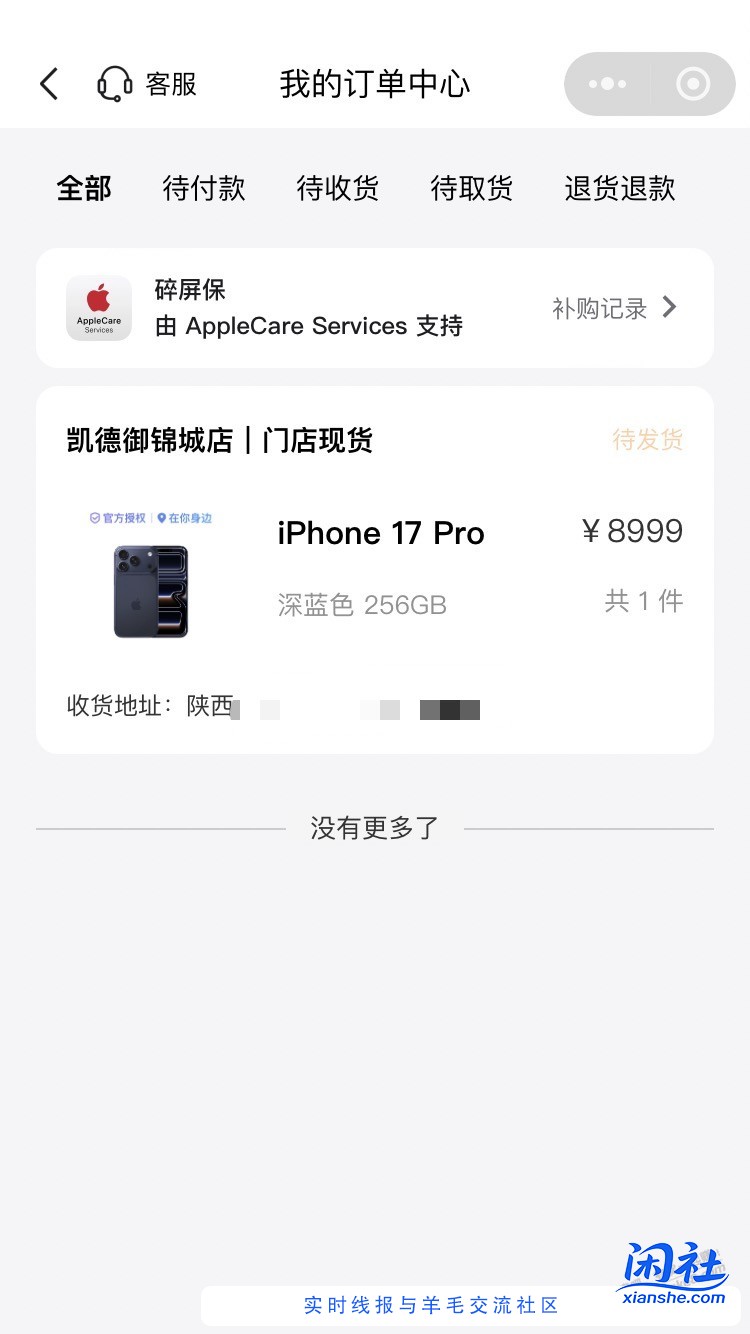Tap the 待发货 order status label
750x1334 pixels.
pyautogui.click(x=647, y=440)
